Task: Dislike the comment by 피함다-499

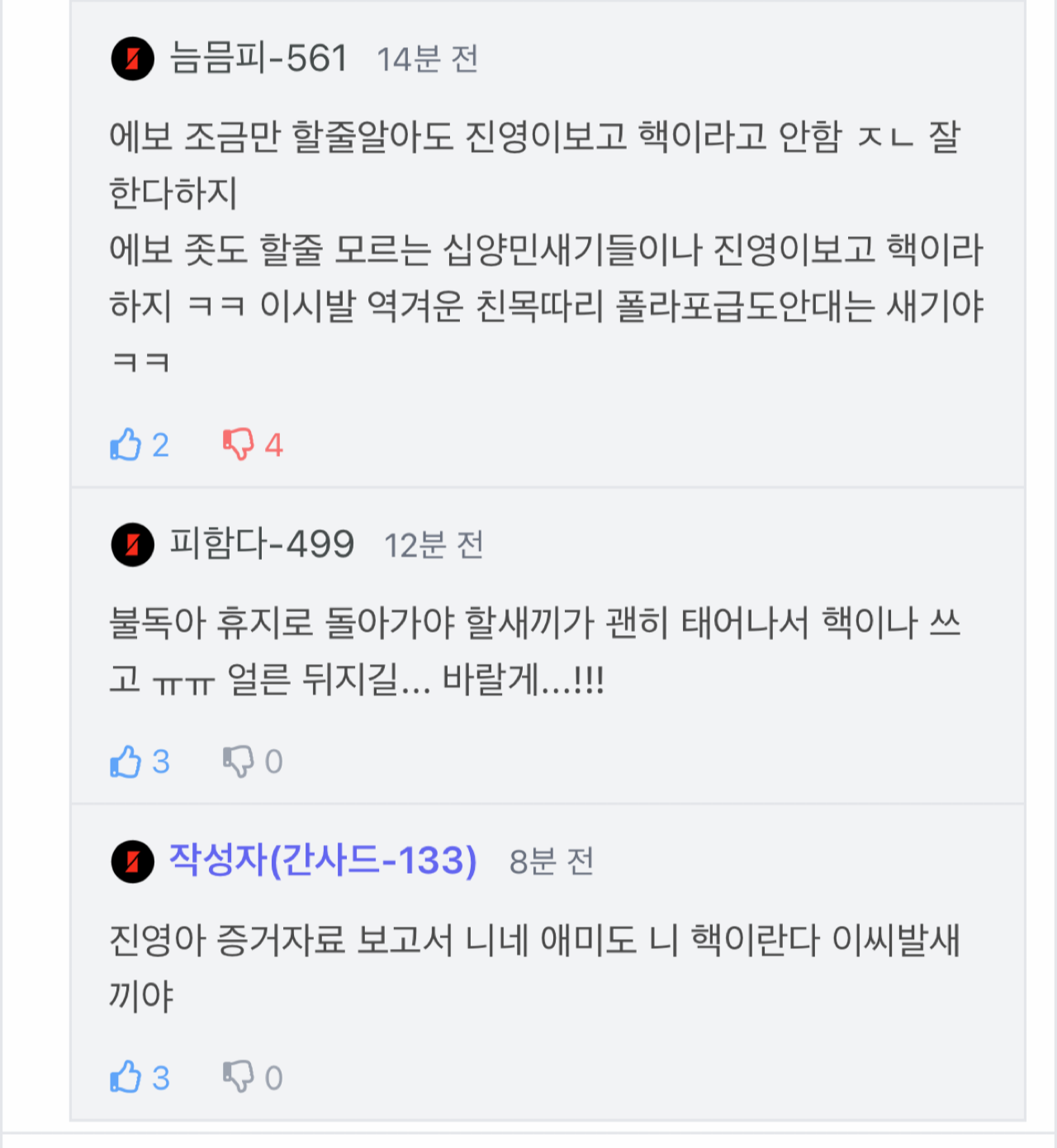Action: coord(239,761)
